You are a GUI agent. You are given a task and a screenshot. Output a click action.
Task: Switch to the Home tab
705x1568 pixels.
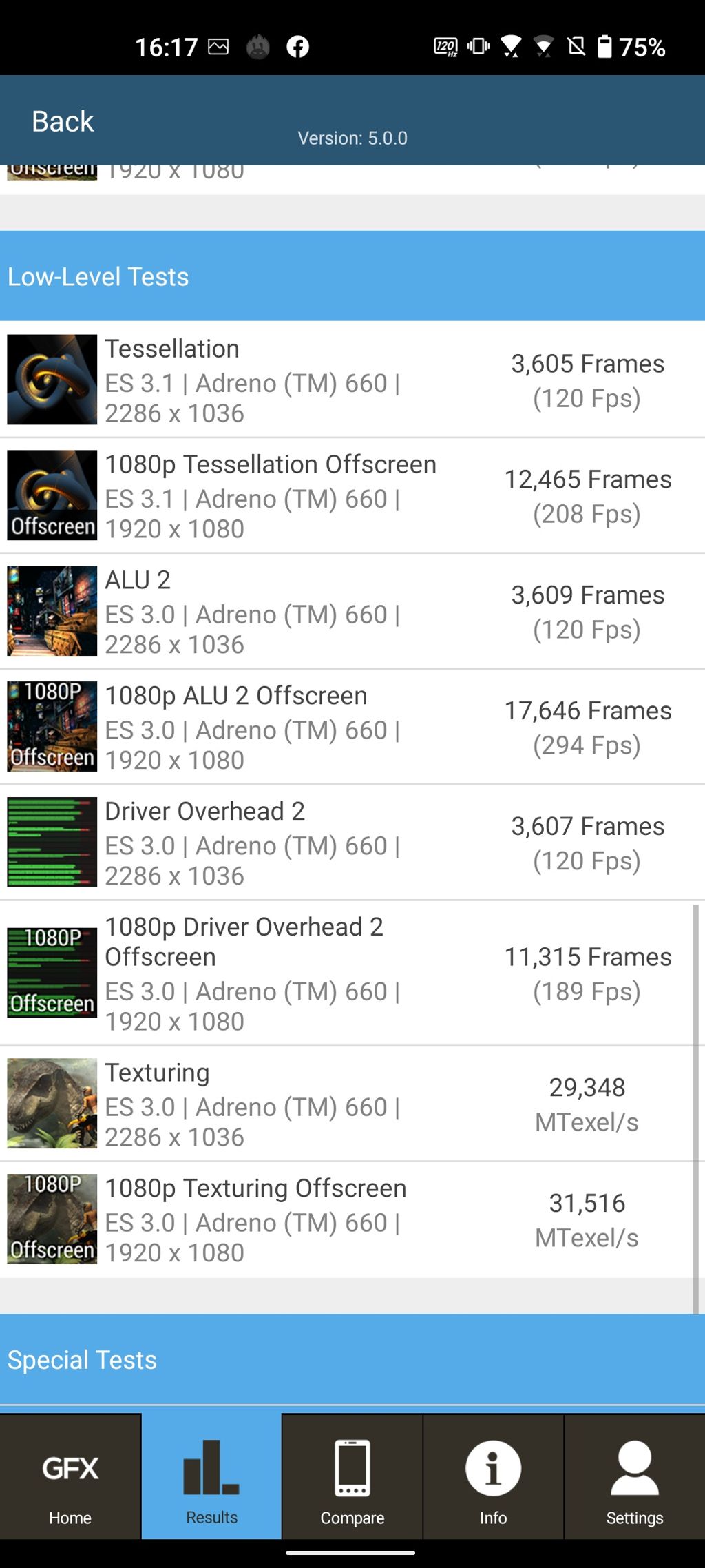(70, 1476)
